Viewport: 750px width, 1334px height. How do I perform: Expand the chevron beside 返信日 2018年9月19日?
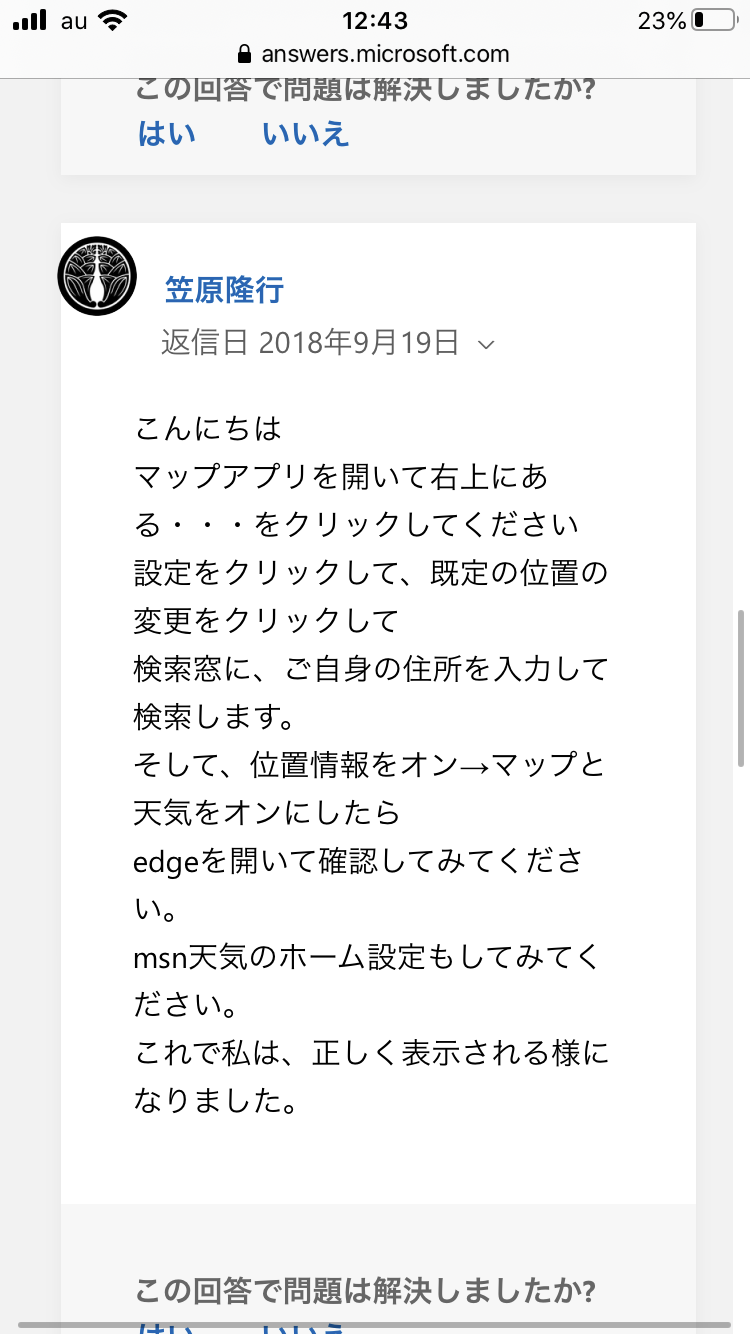(x=486, y=345)
